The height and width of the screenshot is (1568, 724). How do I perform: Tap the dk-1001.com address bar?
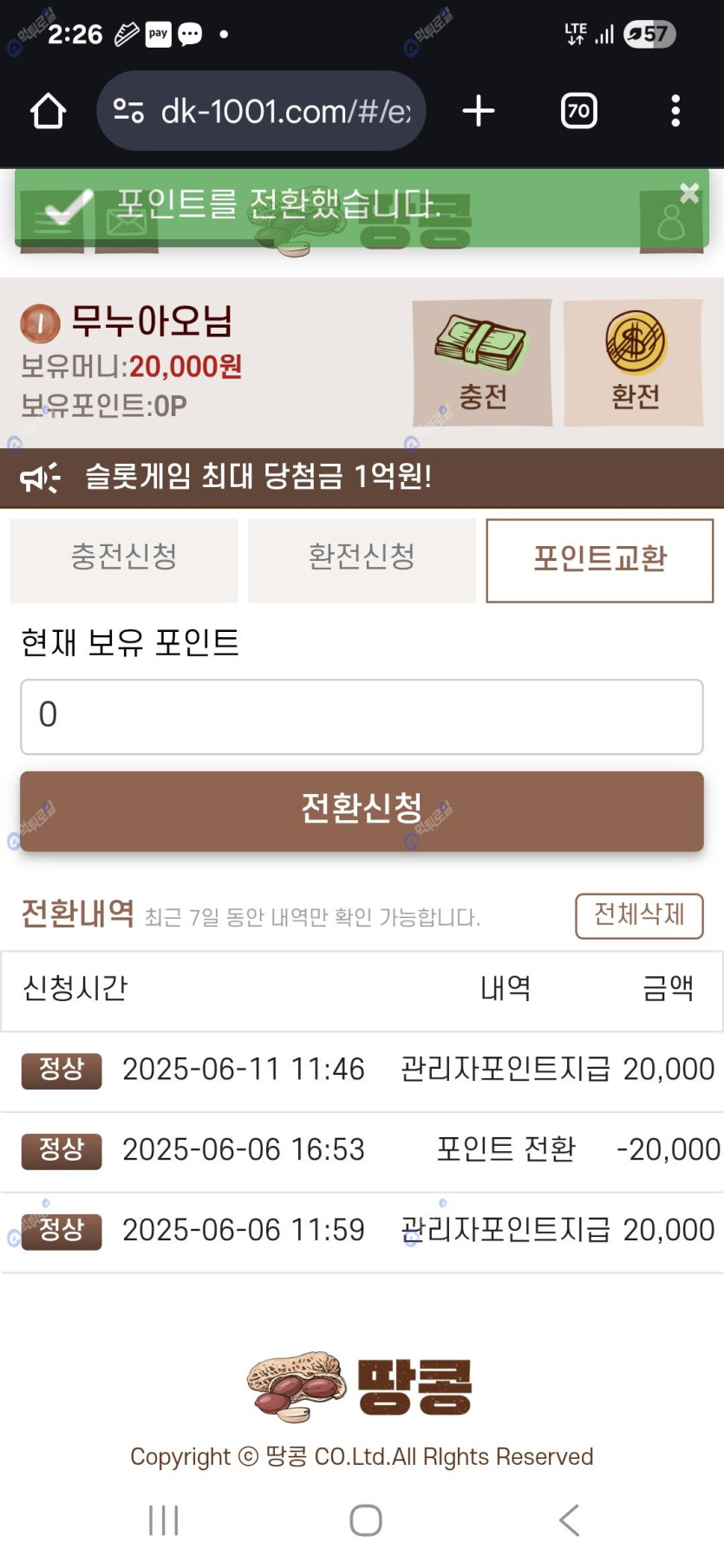point(261,111)
